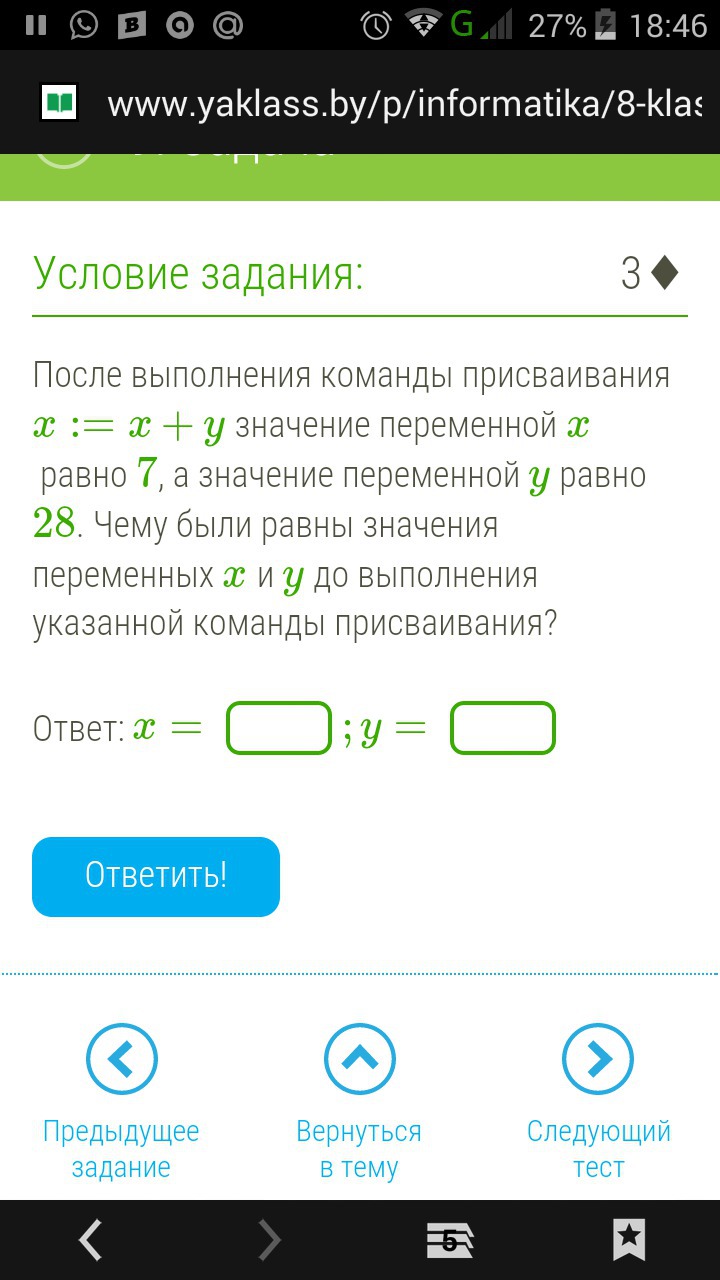Tap the answer field for x
Image resolution: width=720 pixels, height=1280 pixels.
click(279, 728)
